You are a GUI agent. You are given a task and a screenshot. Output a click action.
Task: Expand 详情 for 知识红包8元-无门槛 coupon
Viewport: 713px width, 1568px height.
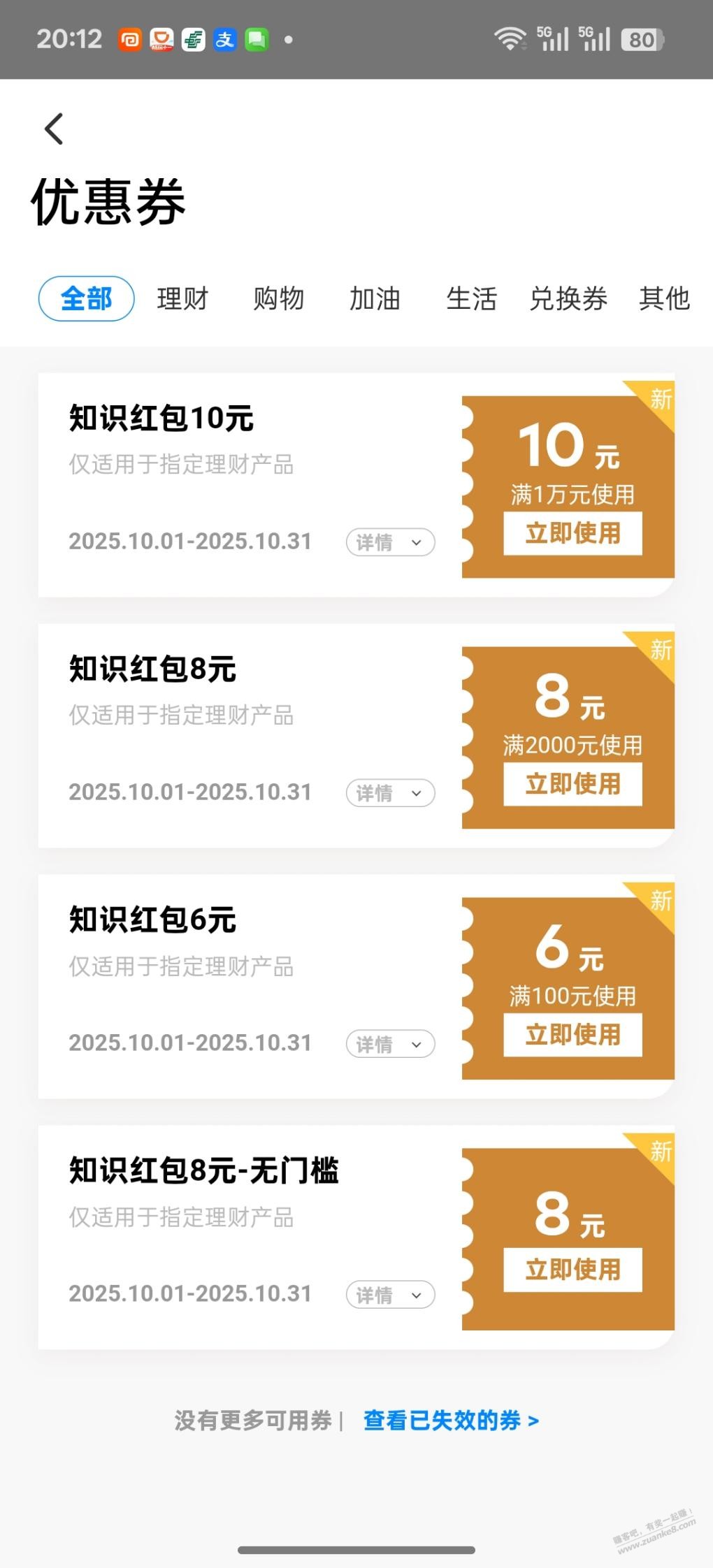click(390, 1295)
